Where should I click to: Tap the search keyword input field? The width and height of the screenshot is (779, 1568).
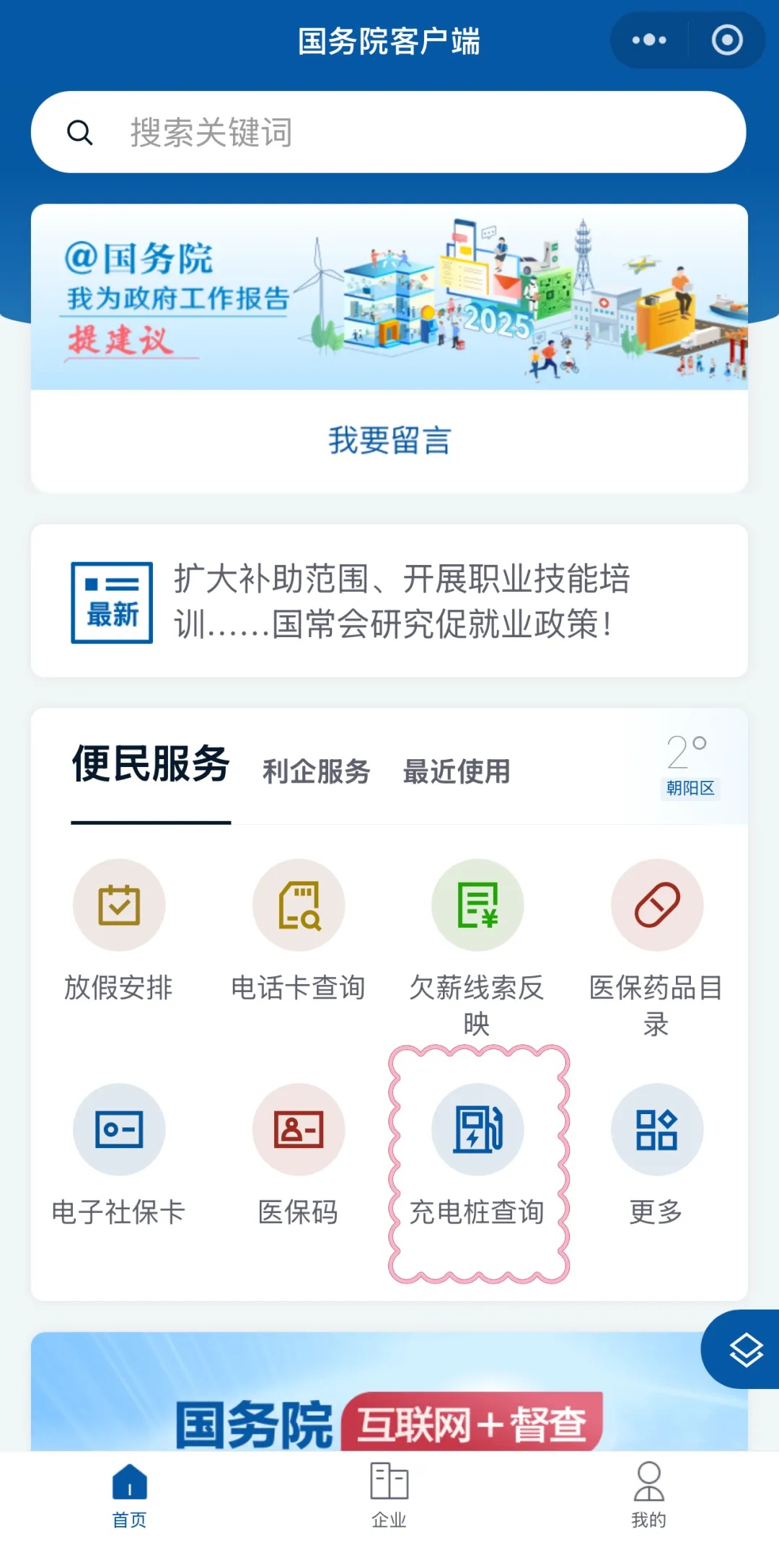[x=389, y=132]
